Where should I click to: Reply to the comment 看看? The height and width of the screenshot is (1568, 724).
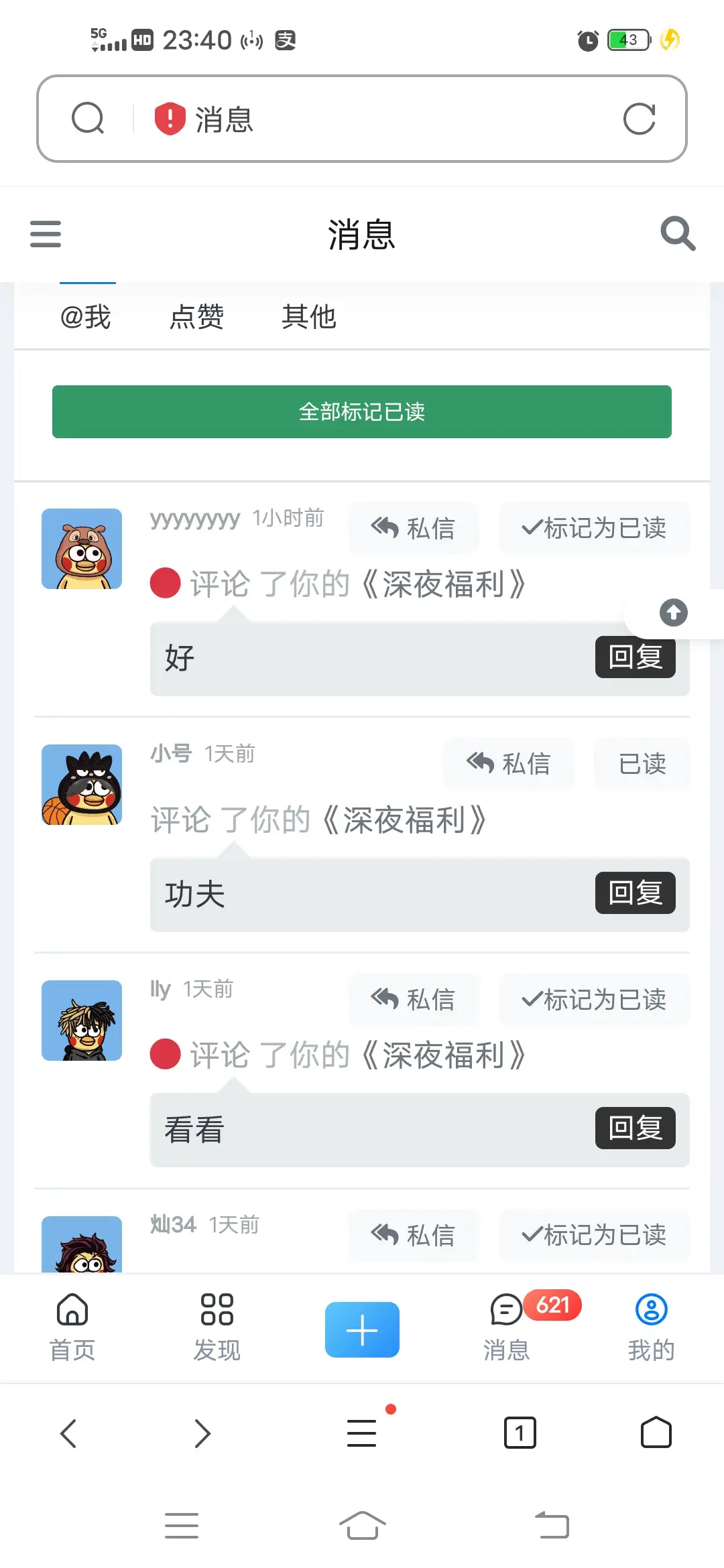635,1128
